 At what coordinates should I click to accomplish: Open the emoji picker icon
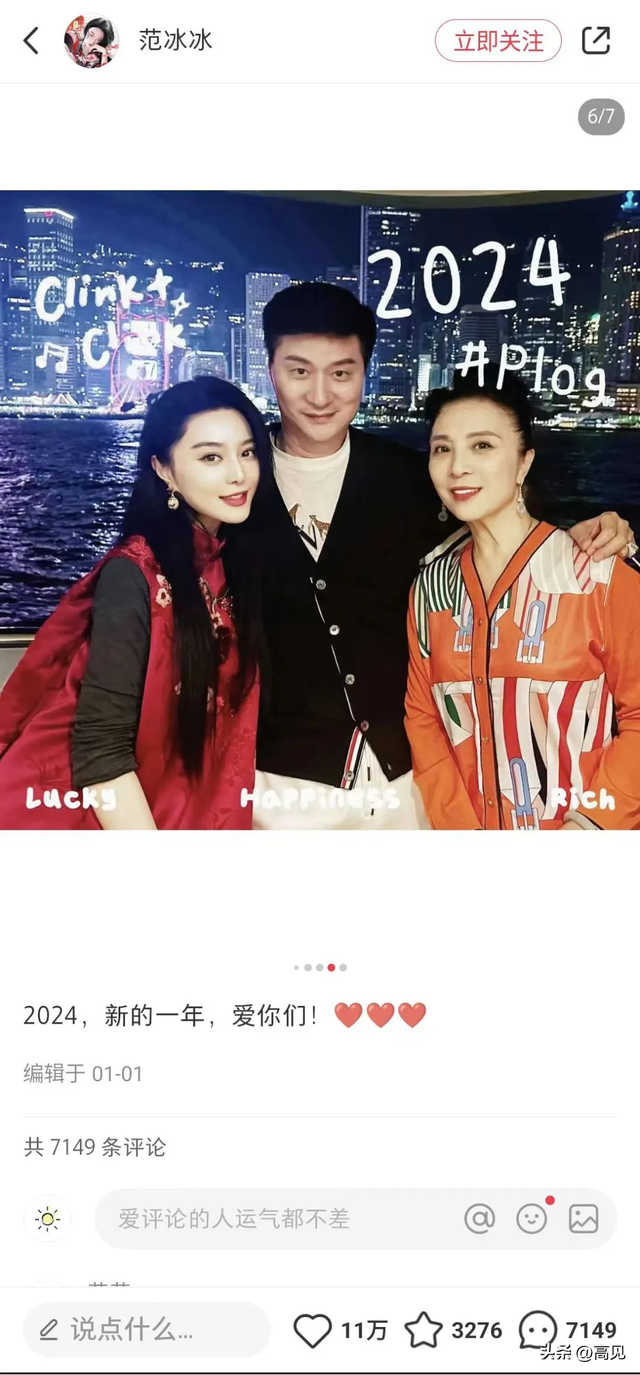[532, 1218]
